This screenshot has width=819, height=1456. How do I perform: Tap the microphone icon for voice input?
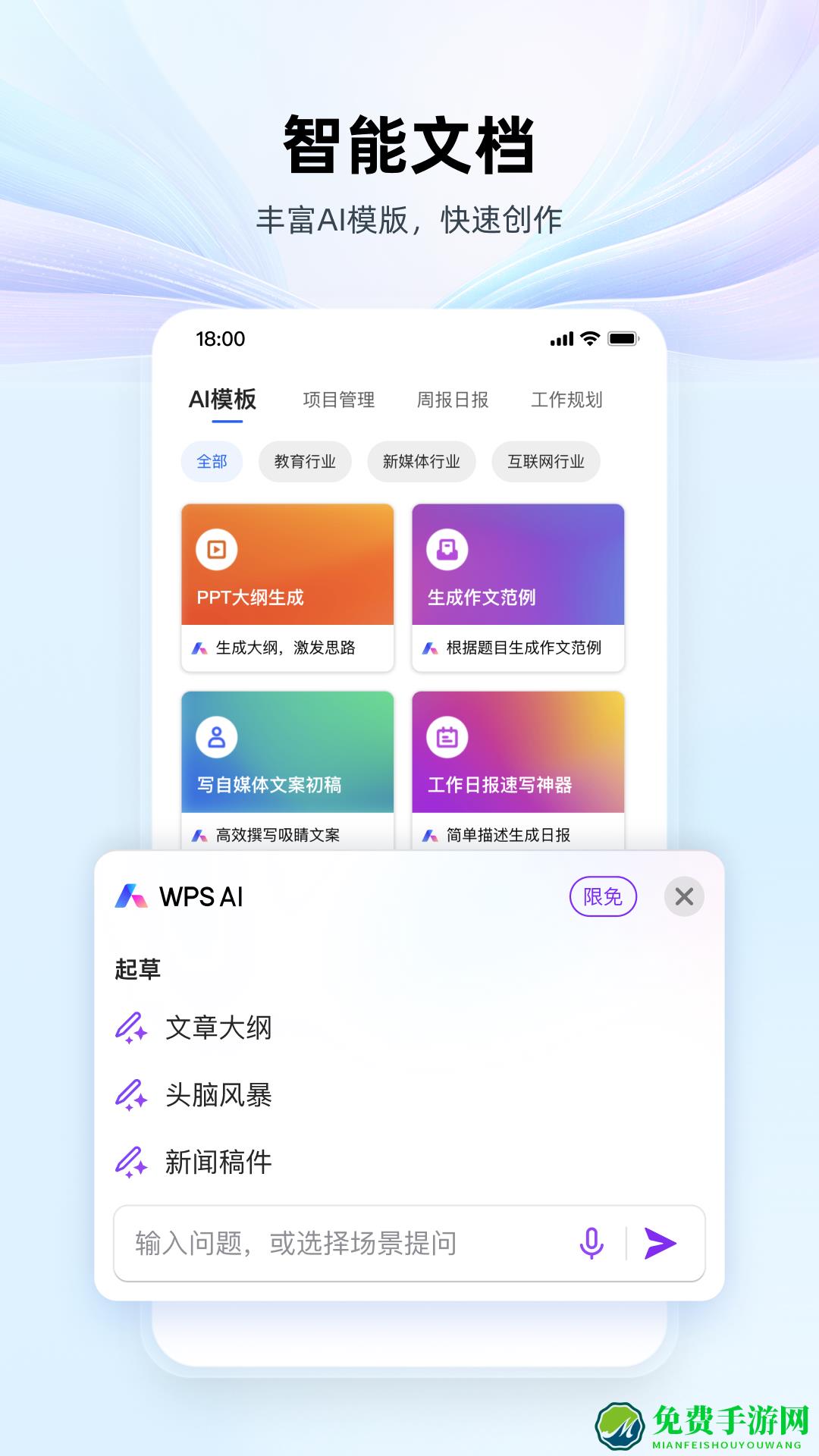coord(593,1242)
